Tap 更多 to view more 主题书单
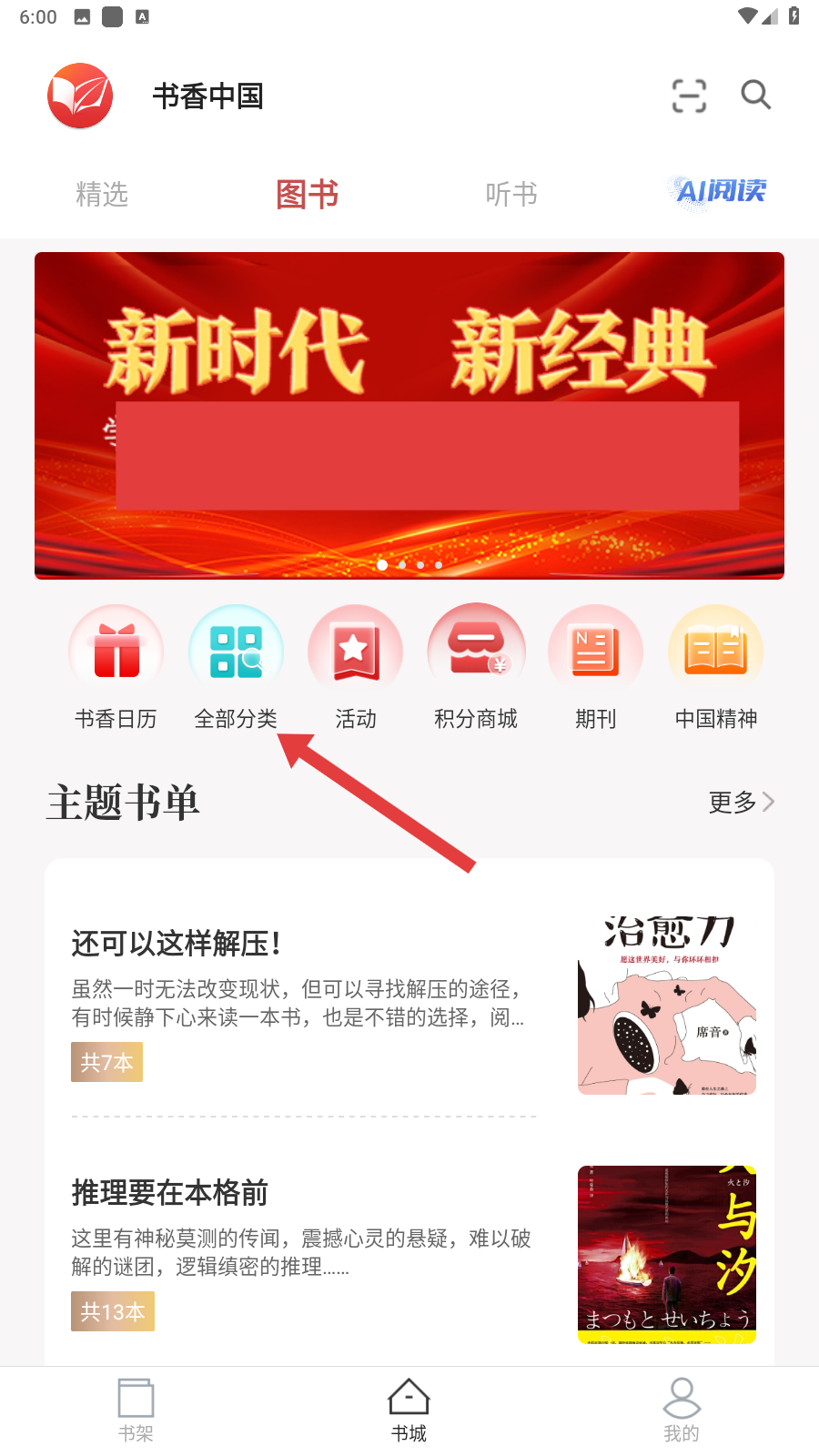Viewport: 819px width, 1456px height. click(741, 802)
